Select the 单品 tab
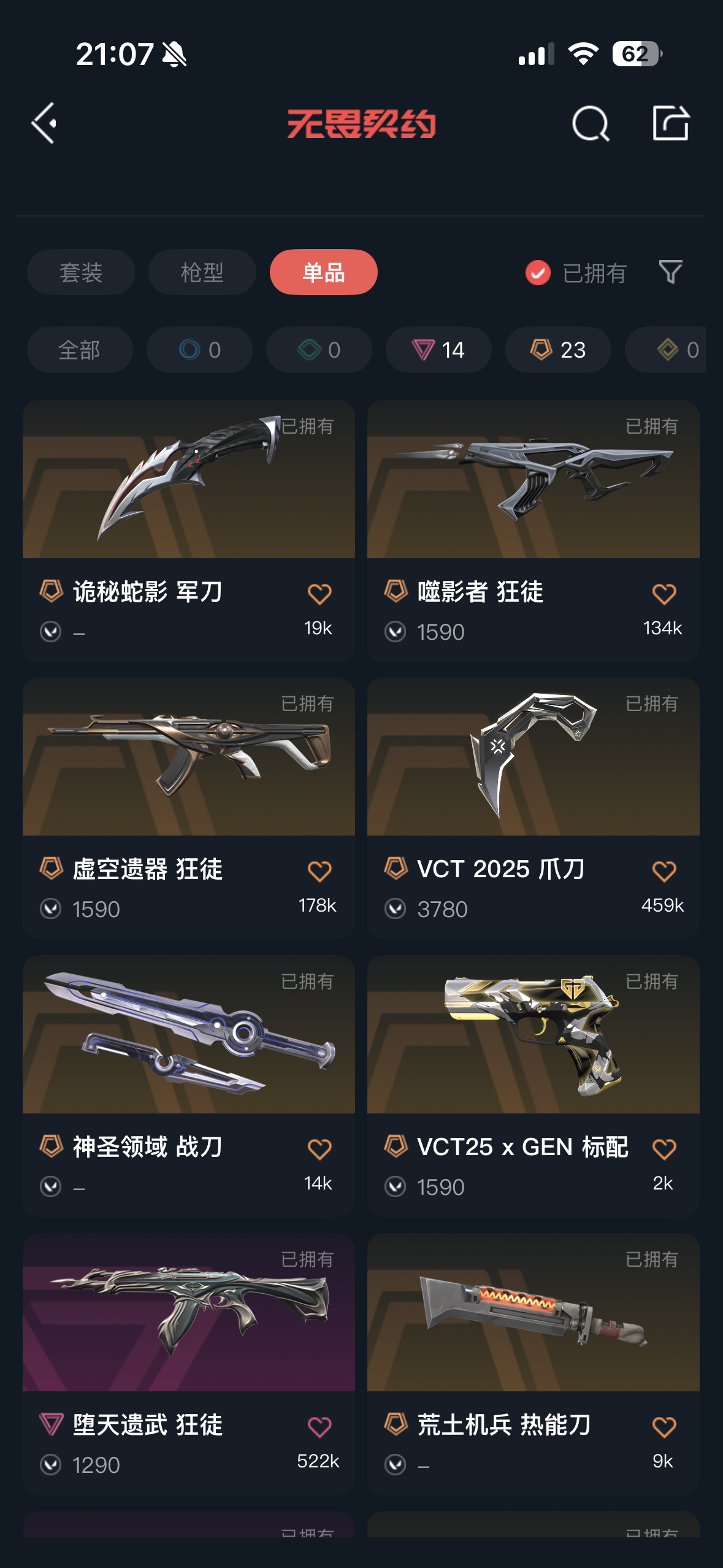Screen dimensions: 723x1568 323,272
